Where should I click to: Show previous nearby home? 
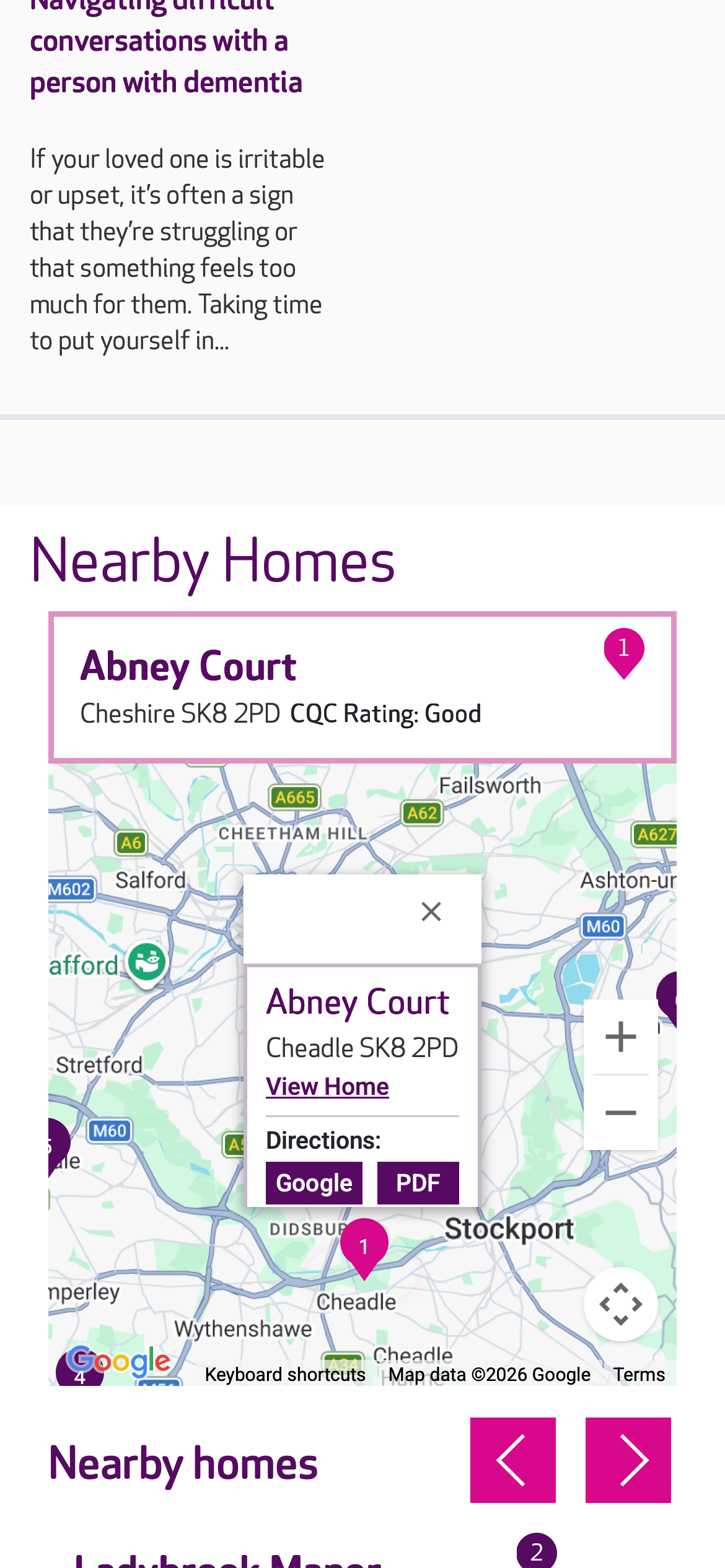click(x=512, y=1460)
